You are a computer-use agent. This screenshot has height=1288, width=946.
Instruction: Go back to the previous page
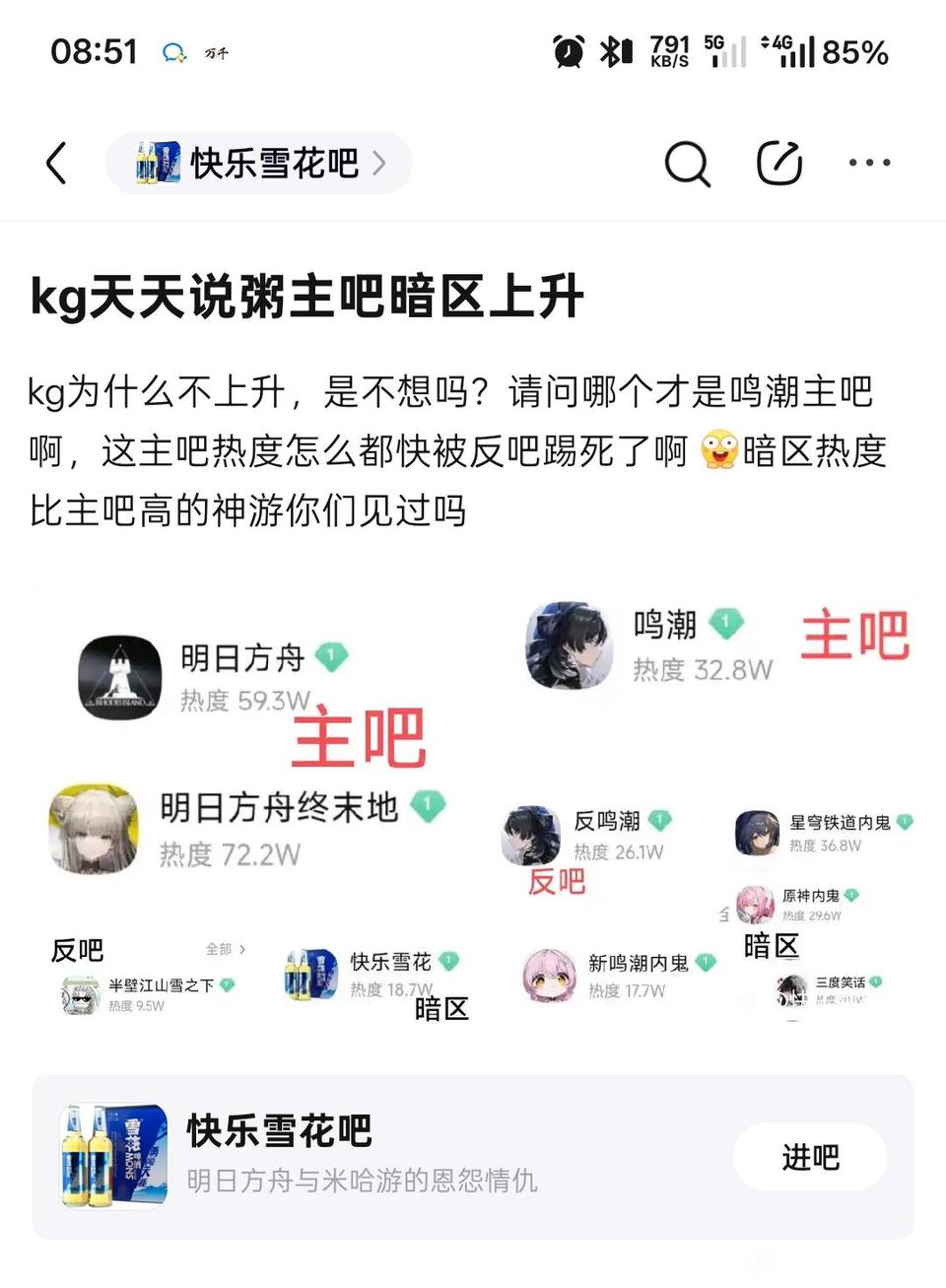point(57,163)
